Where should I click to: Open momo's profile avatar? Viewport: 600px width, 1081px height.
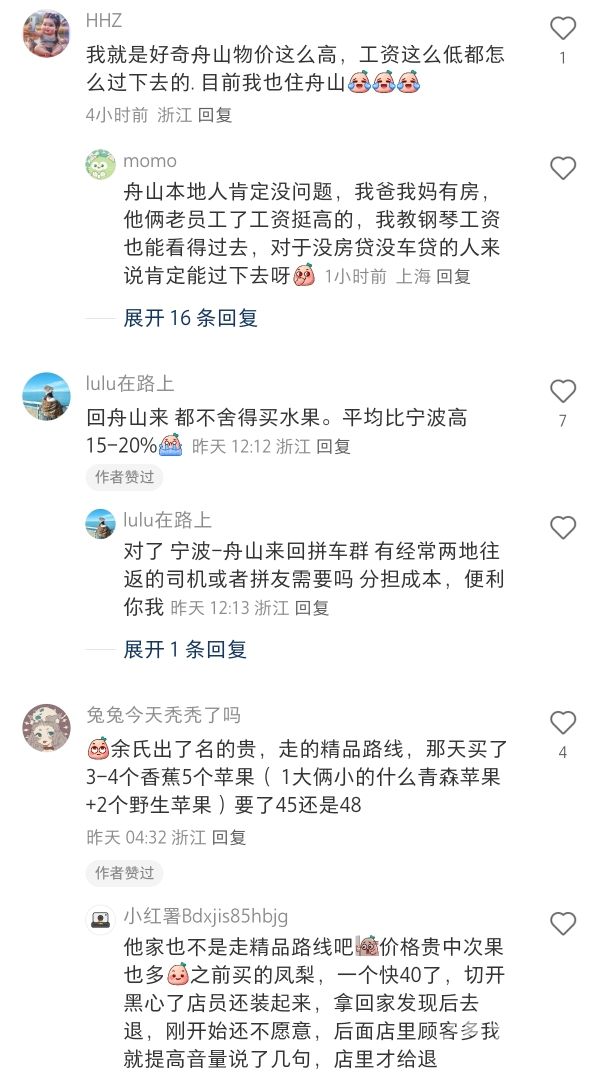click(101, 164)
